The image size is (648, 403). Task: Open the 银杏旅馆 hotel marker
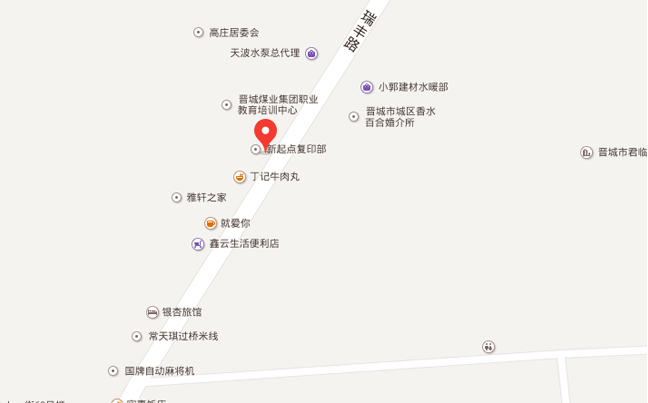coord(152,312)
